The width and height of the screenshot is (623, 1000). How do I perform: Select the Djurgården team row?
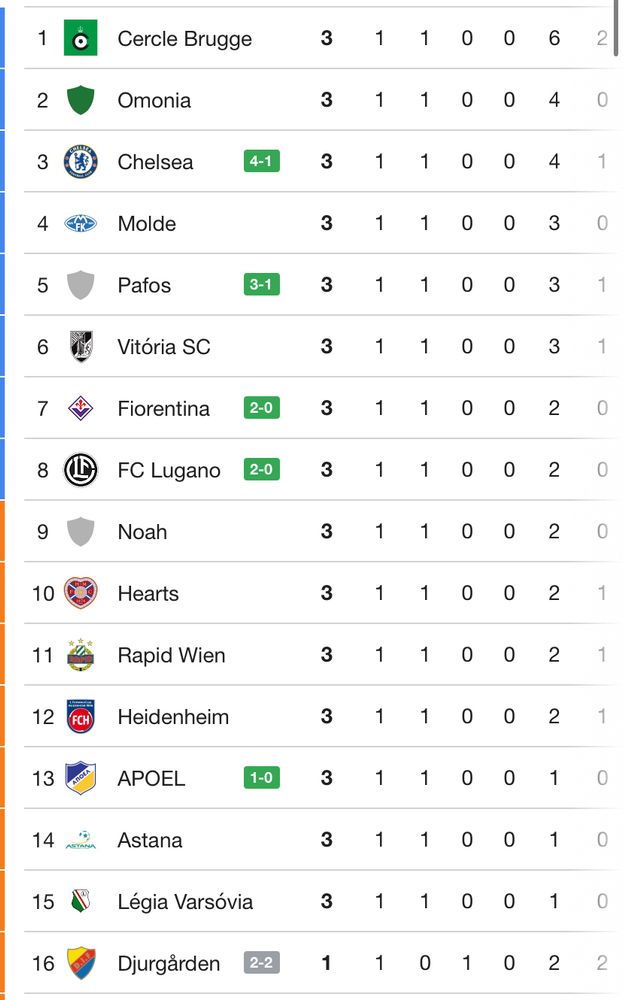pyautogui.click(x=168, y=964)
